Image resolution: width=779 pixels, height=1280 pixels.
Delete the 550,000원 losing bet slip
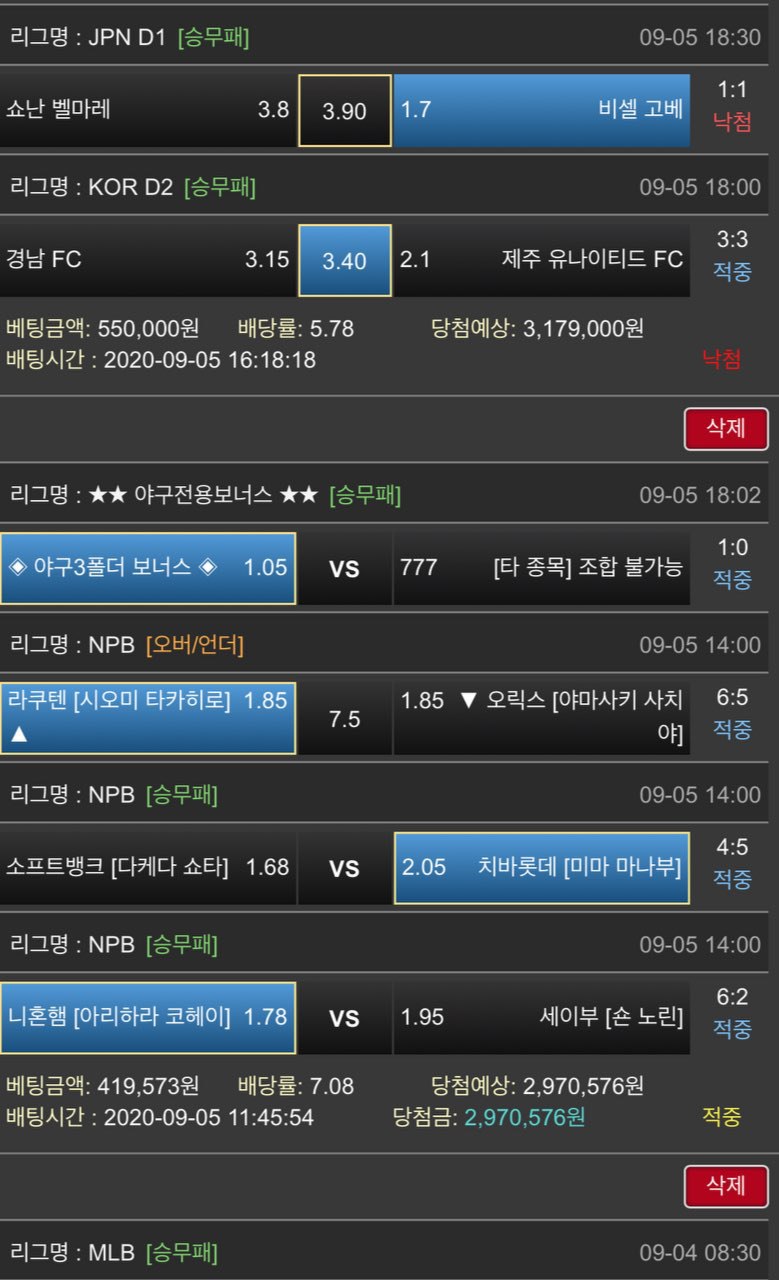click(725, 429)
